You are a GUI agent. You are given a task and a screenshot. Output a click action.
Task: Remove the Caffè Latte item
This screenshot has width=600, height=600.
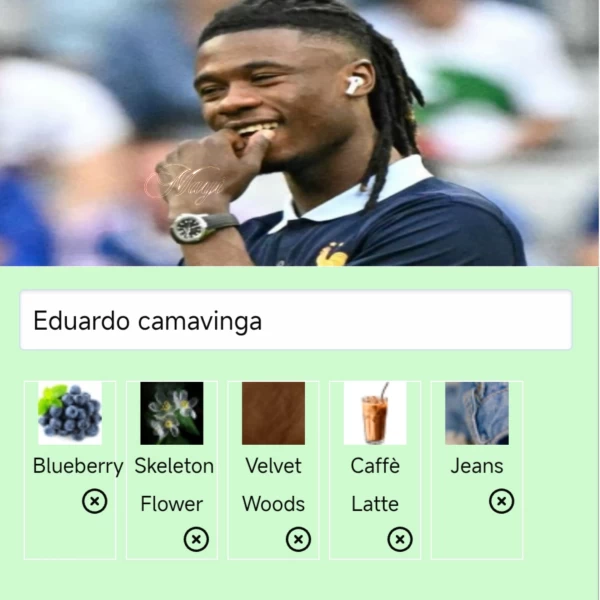pos(400,540)
